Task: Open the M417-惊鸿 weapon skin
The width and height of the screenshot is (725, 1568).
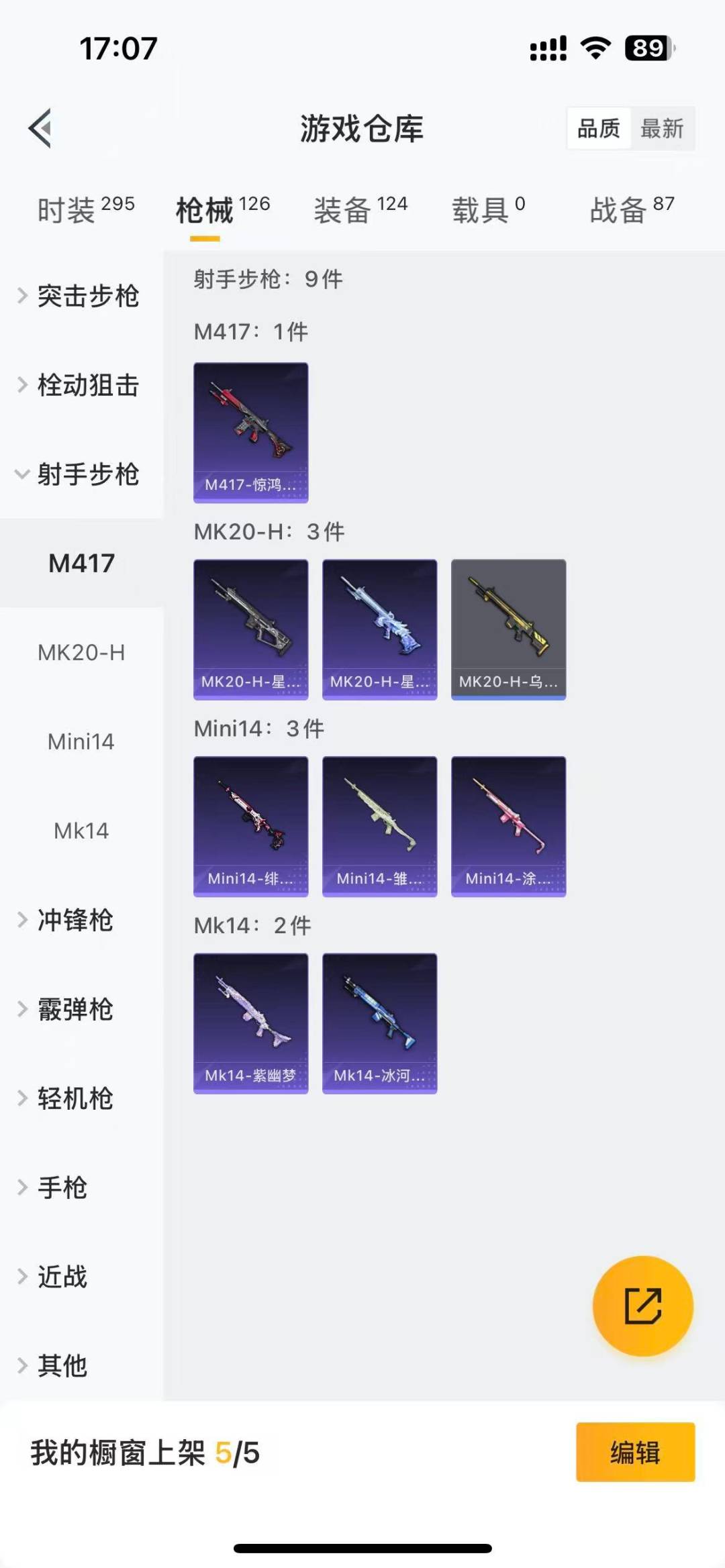Action: [250, 432]
